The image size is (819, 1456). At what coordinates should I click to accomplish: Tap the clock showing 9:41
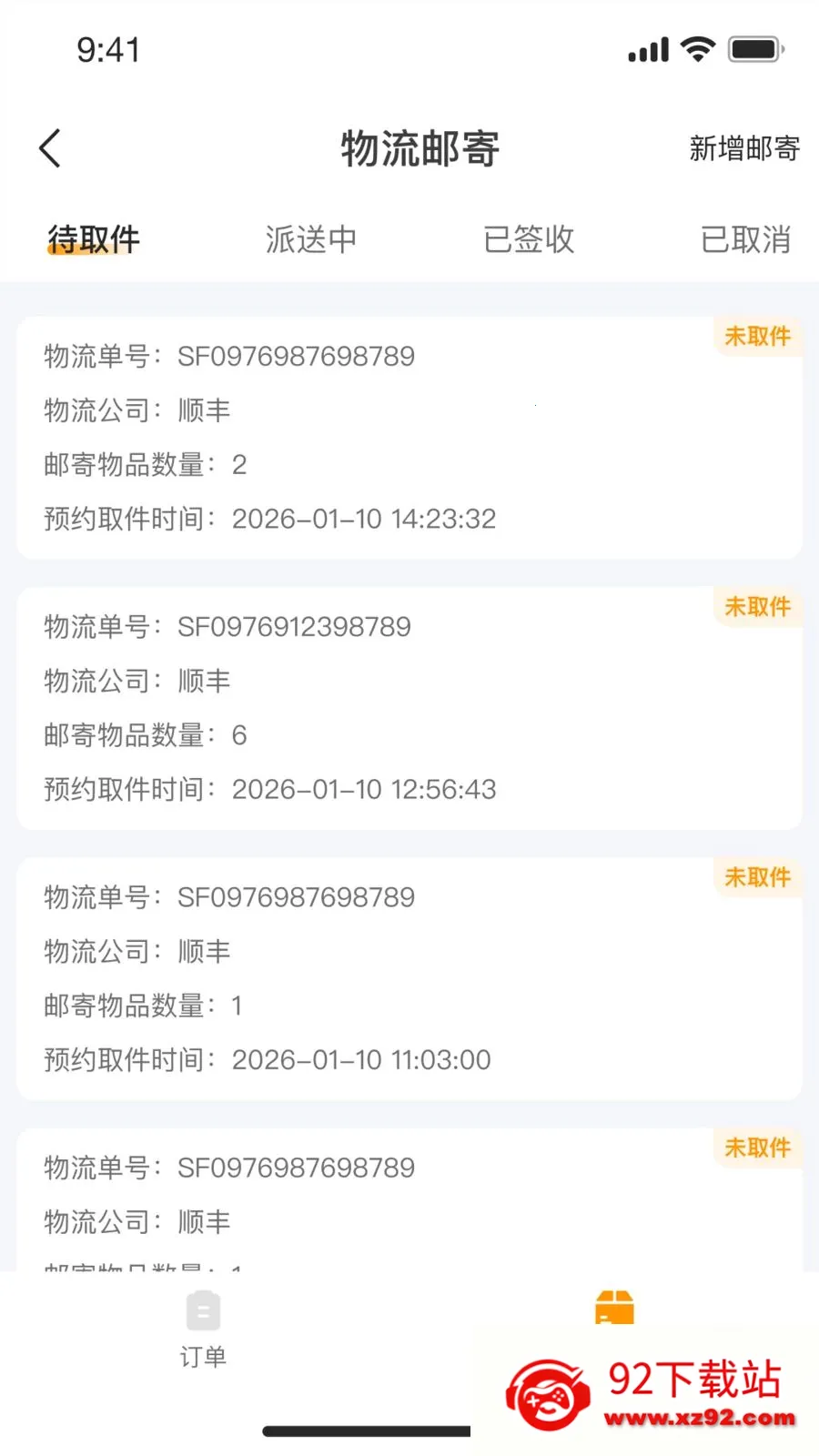pos(107,50)
